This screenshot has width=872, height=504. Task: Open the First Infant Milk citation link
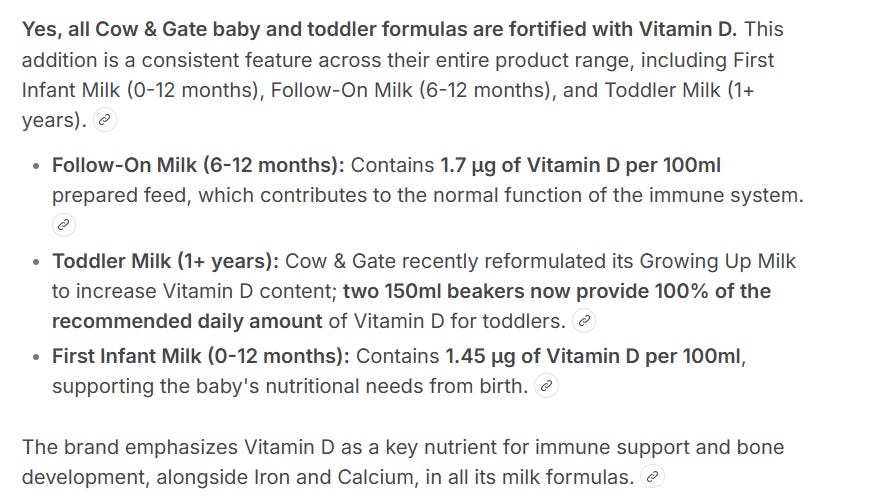546,386
